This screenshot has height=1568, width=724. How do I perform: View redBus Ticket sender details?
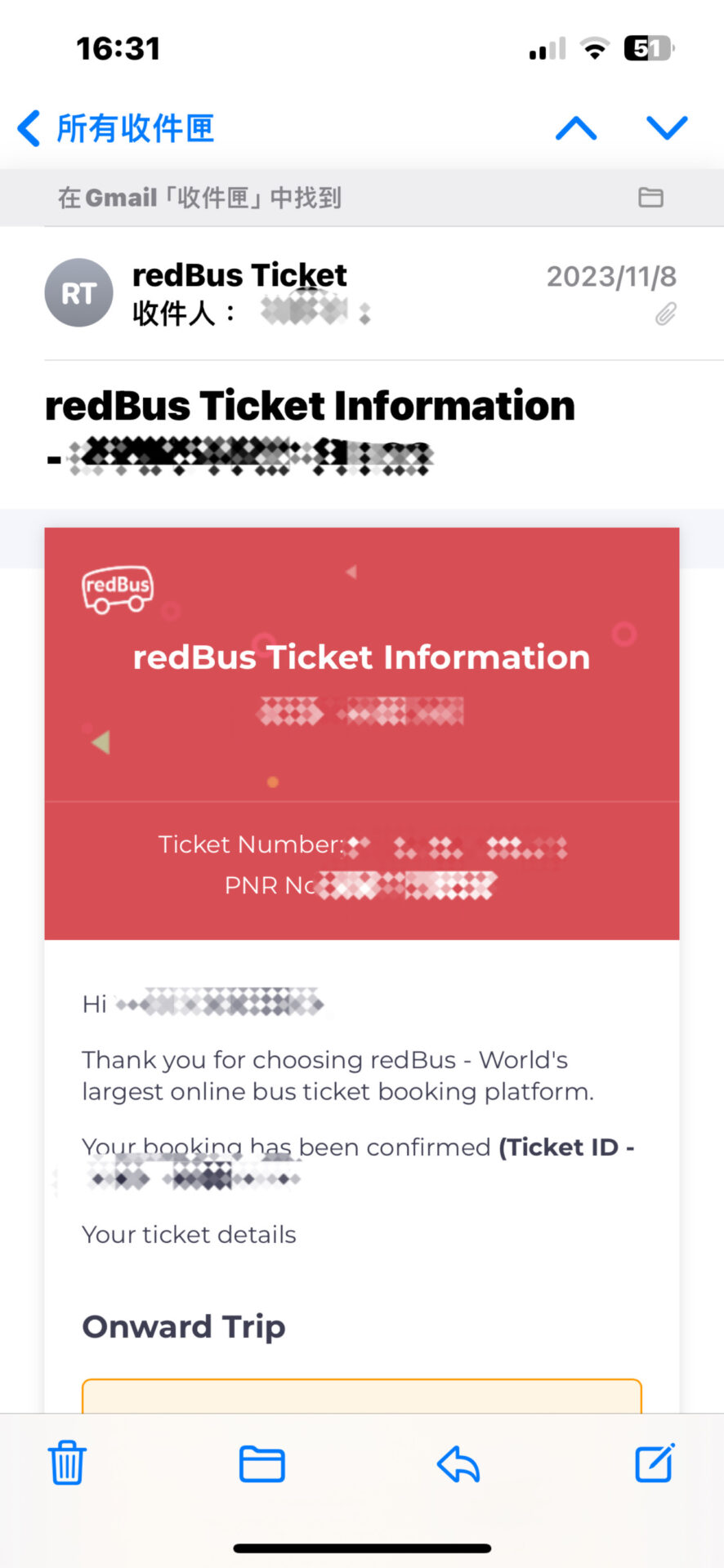click(x=239, y=275)
